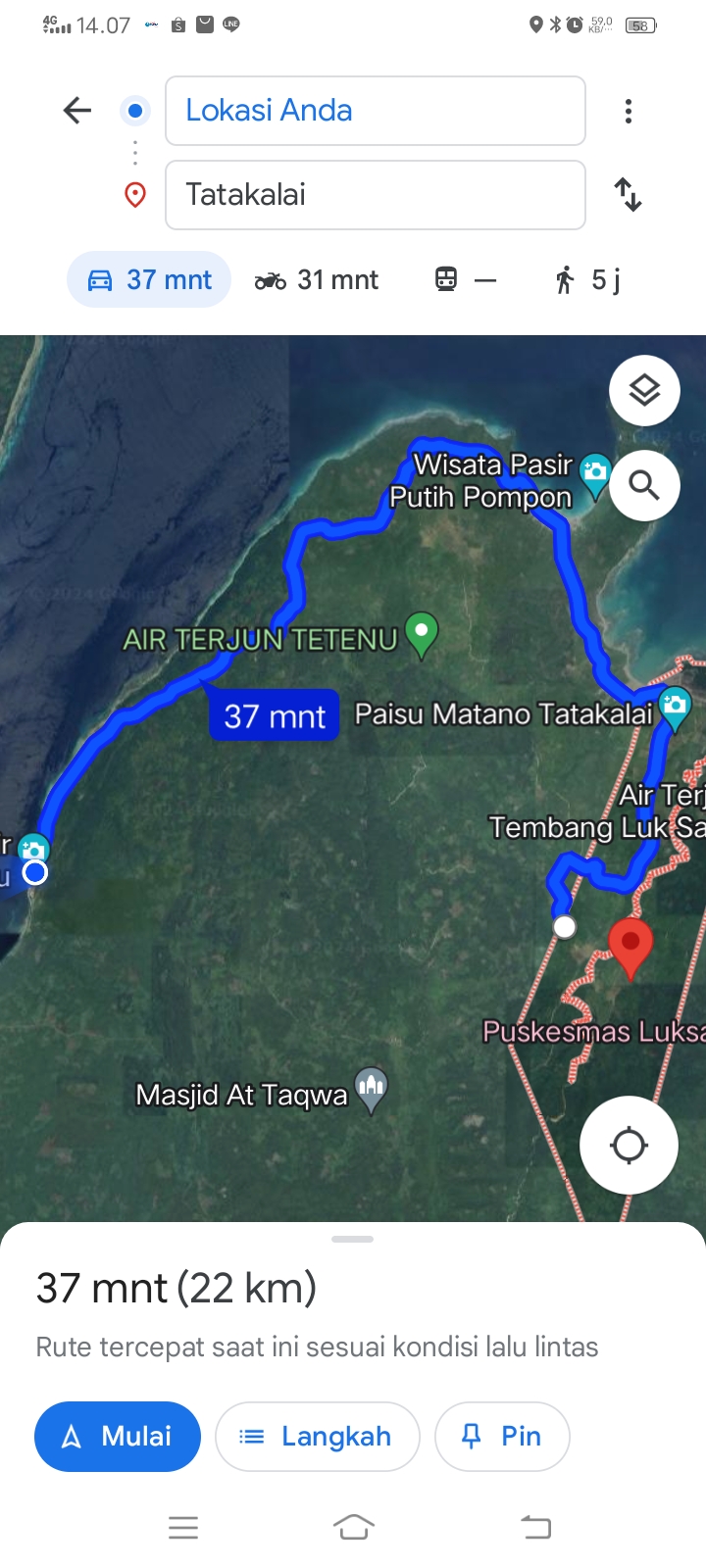Viewport: 706px width, 1568px height.
Task: Edit the Lokasi Anda starting point field
Action: coord(376,111)
